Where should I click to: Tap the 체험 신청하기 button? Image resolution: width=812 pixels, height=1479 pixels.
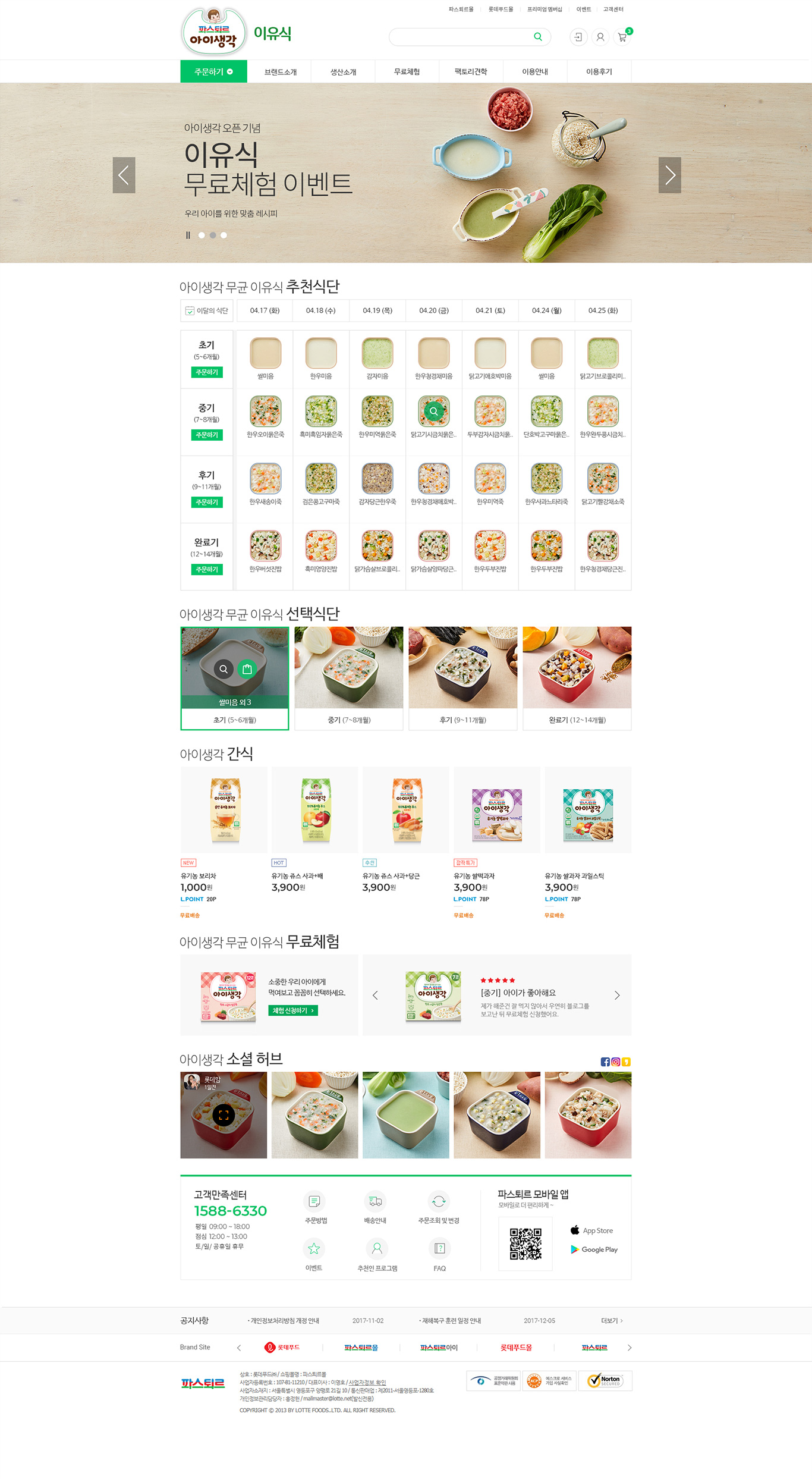293,1010
